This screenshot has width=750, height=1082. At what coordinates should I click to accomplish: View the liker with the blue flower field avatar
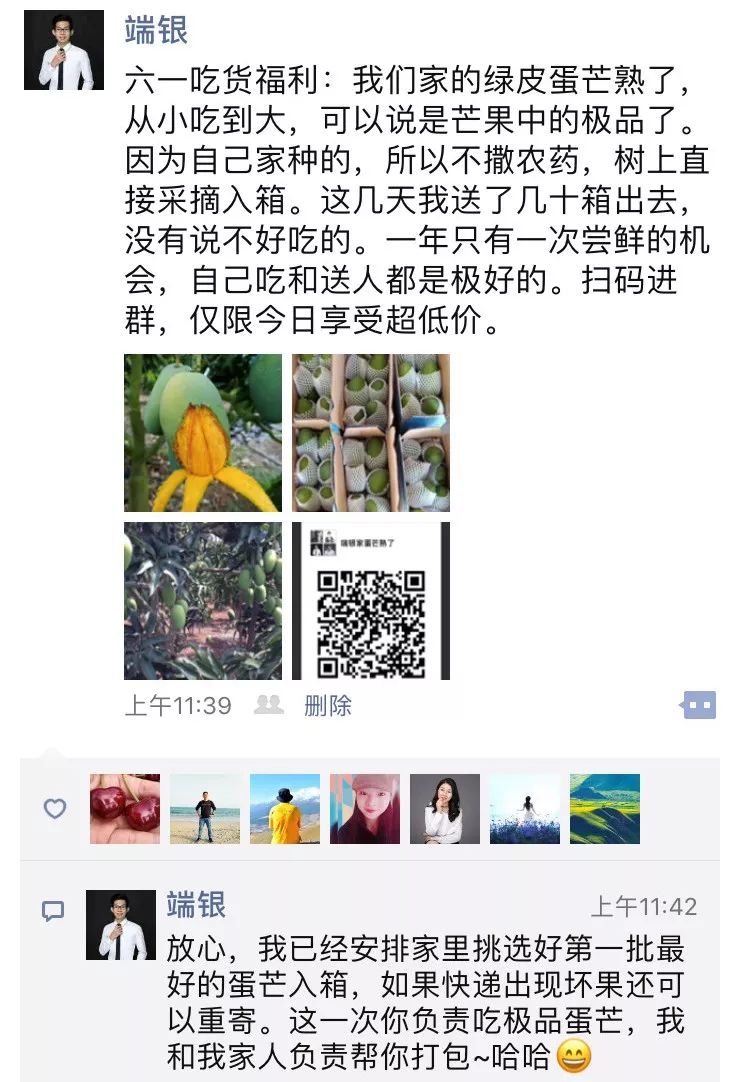point(525,809)
